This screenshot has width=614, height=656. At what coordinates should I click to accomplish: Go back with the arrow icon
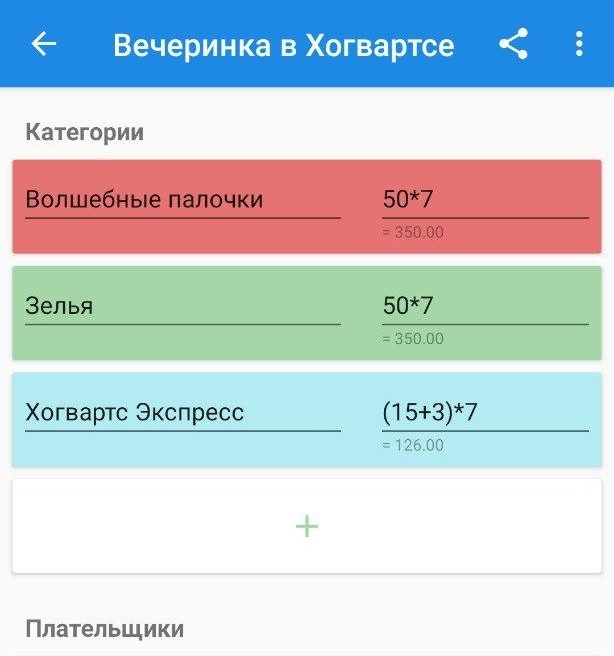pyautogui.click(x=44, y=44)
